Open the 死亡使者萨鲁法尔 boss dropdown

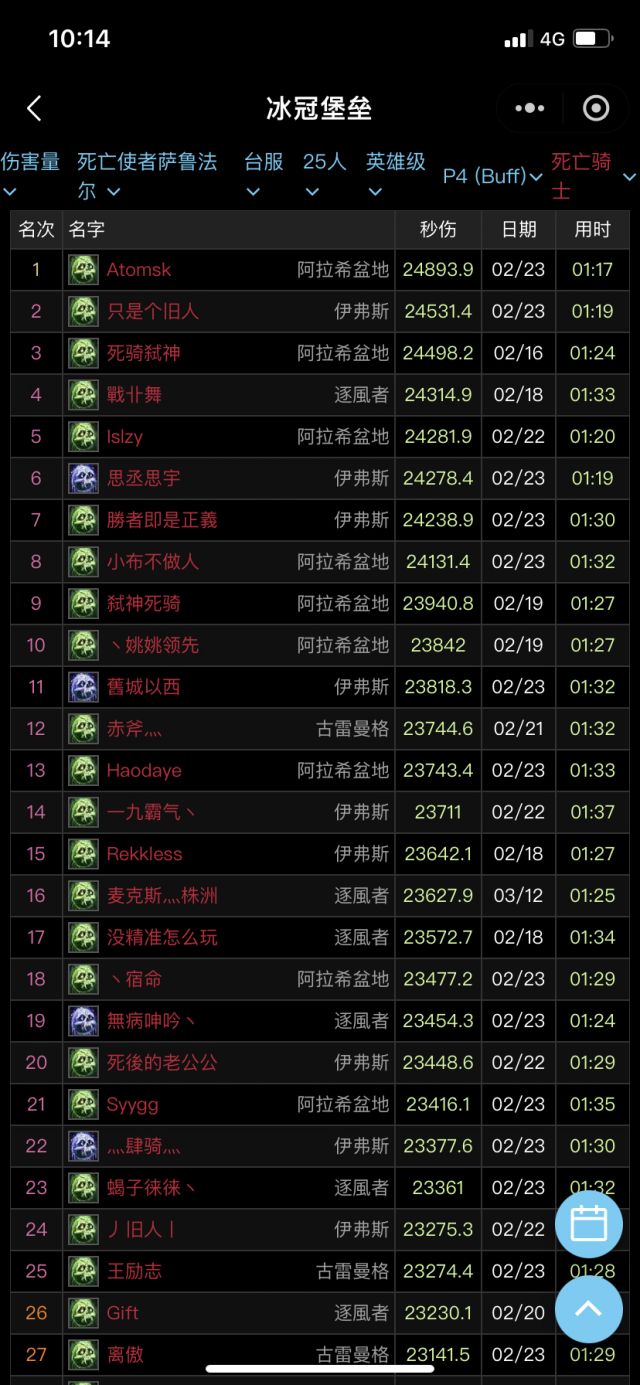click(146, 175)
